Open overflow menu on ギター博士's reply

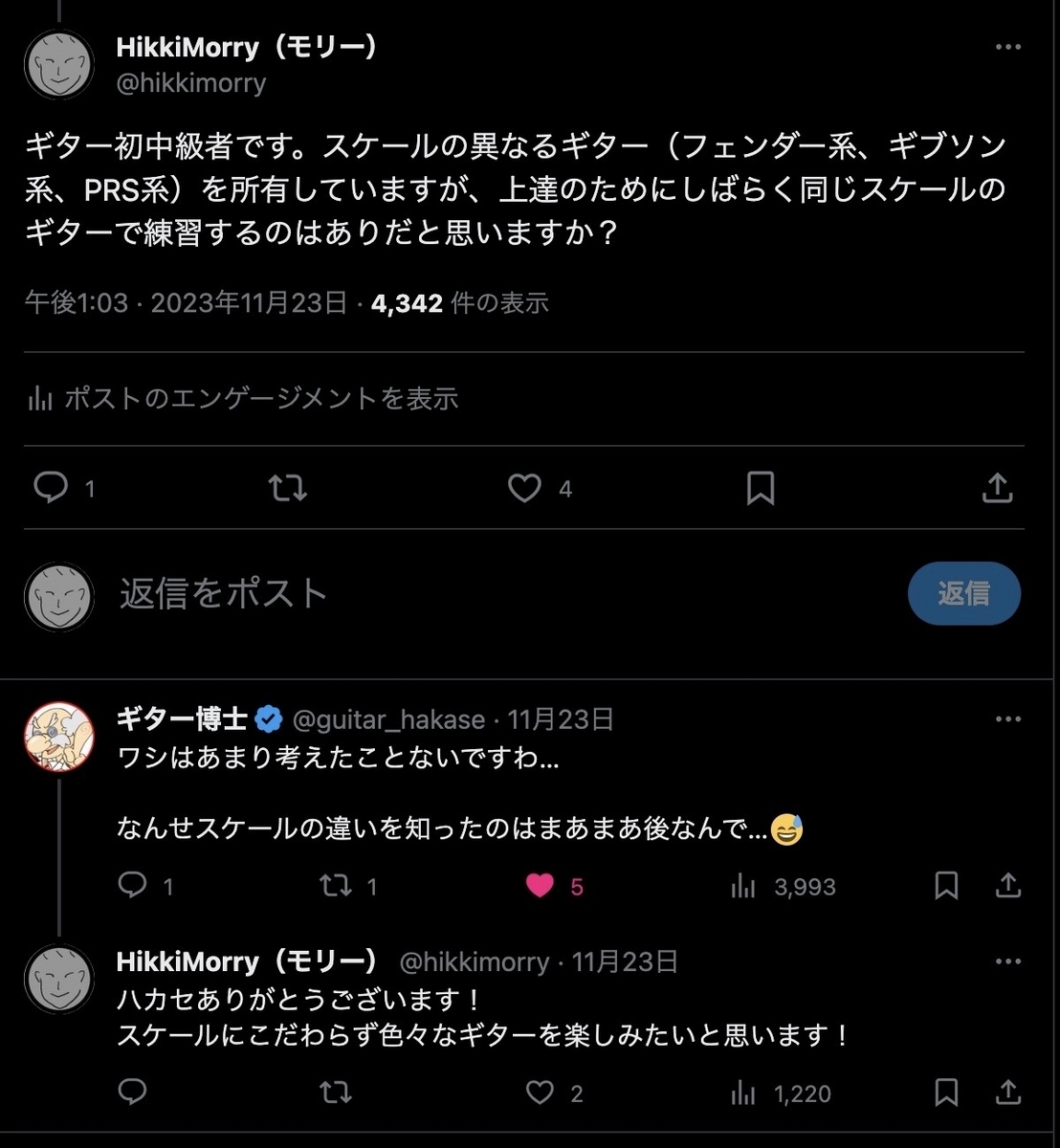coord(1007,719)
